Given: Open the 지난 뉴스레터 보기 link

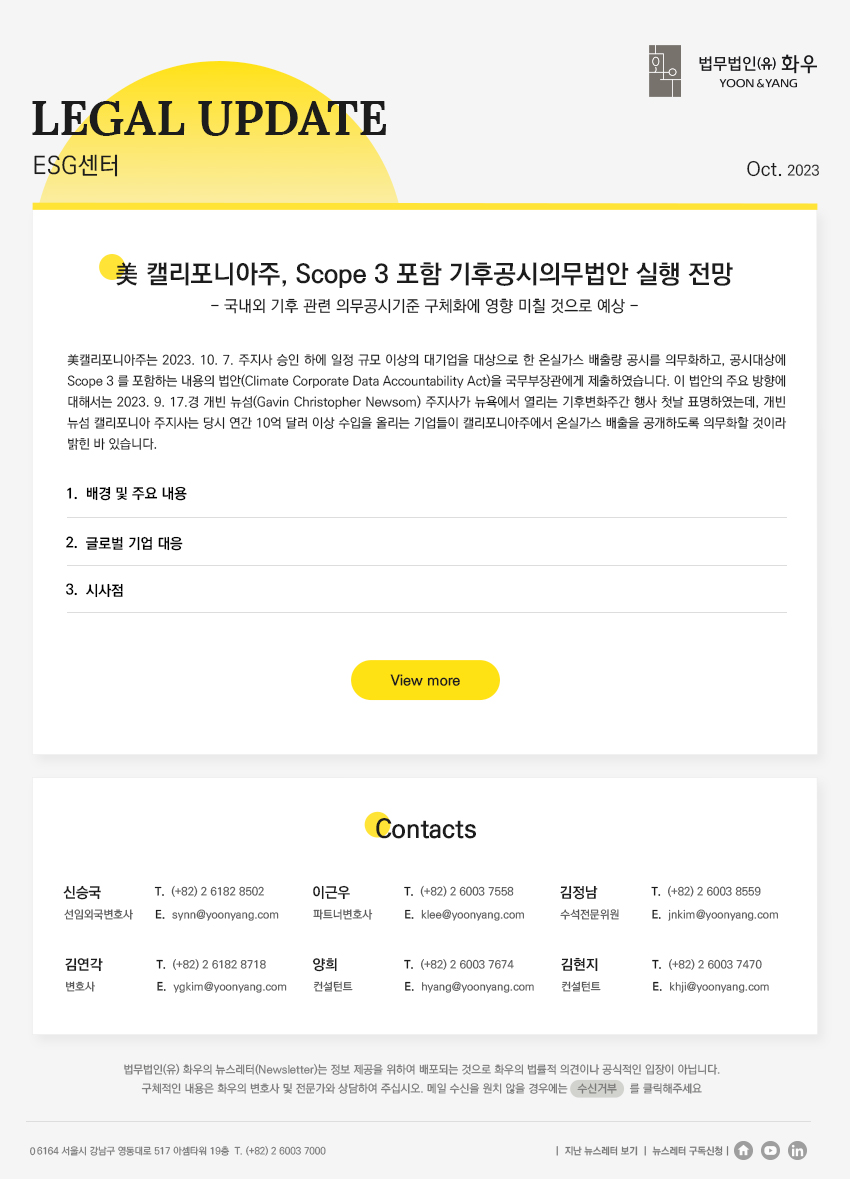Looking at the screenshot, I should coord(601,1151).
